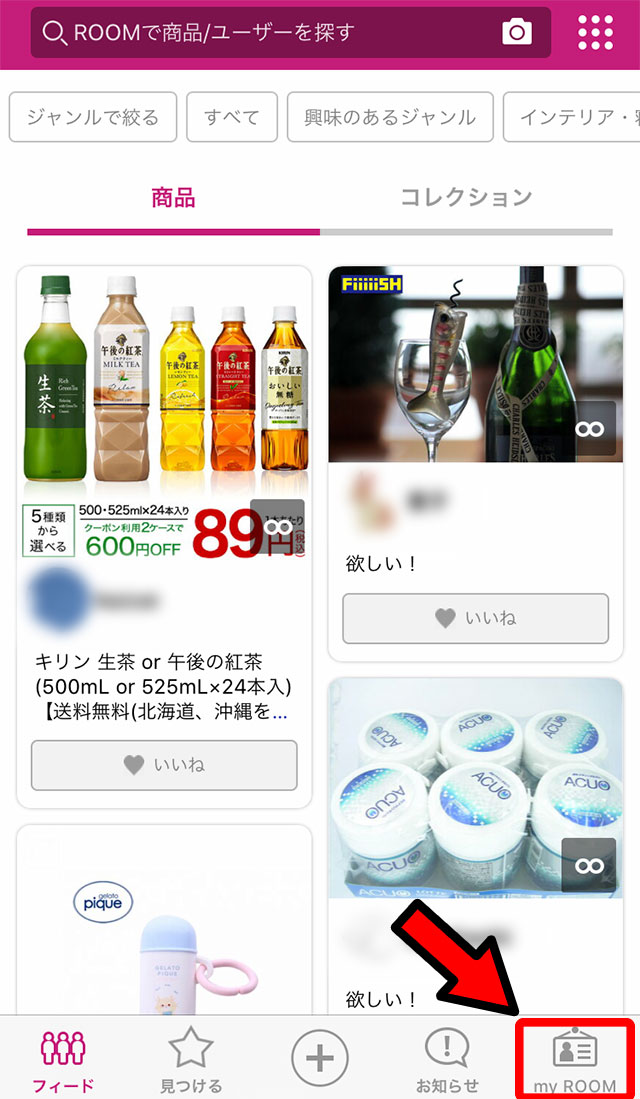The height and width of the screenshot is (1099, 640).
Task: Open the grid menu icon
Action: tap(596, 33)
